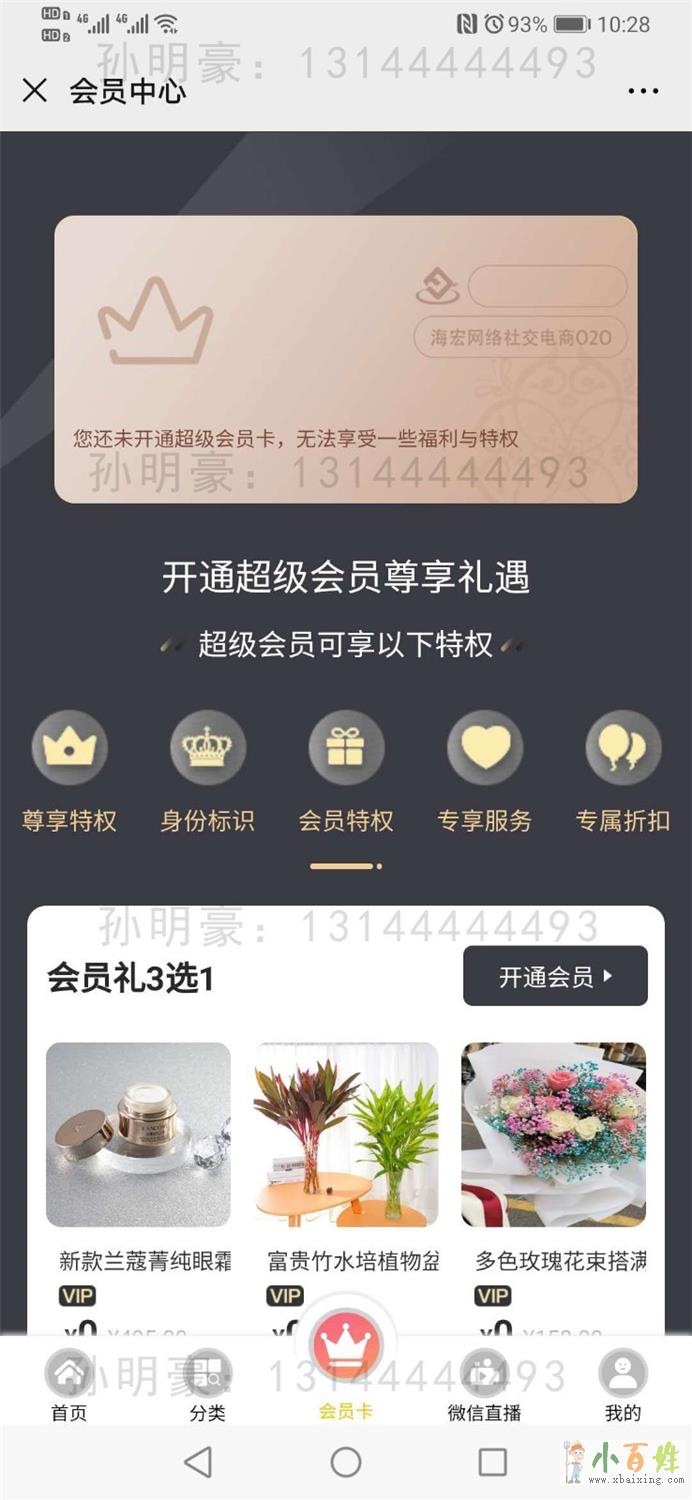Select the 尊享特权 privilege icon

69,748
